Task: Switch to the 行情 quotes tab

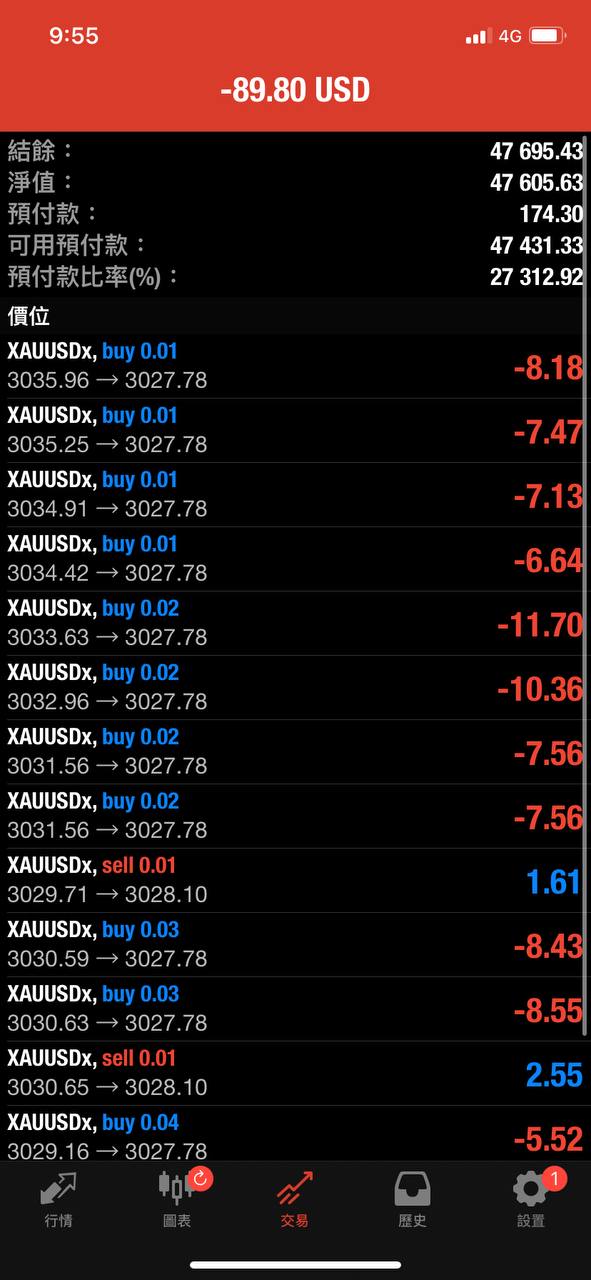Action: (59, 1200)
